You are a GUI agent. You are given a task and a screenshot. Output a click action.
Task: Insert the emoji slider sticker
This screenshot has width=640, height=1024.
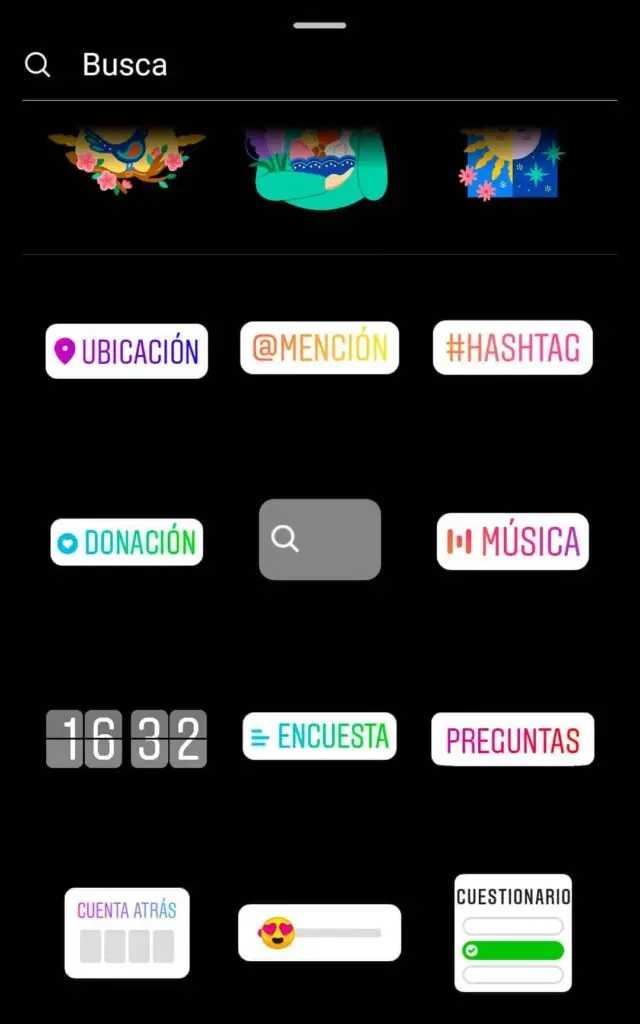[x=320, y=933]
